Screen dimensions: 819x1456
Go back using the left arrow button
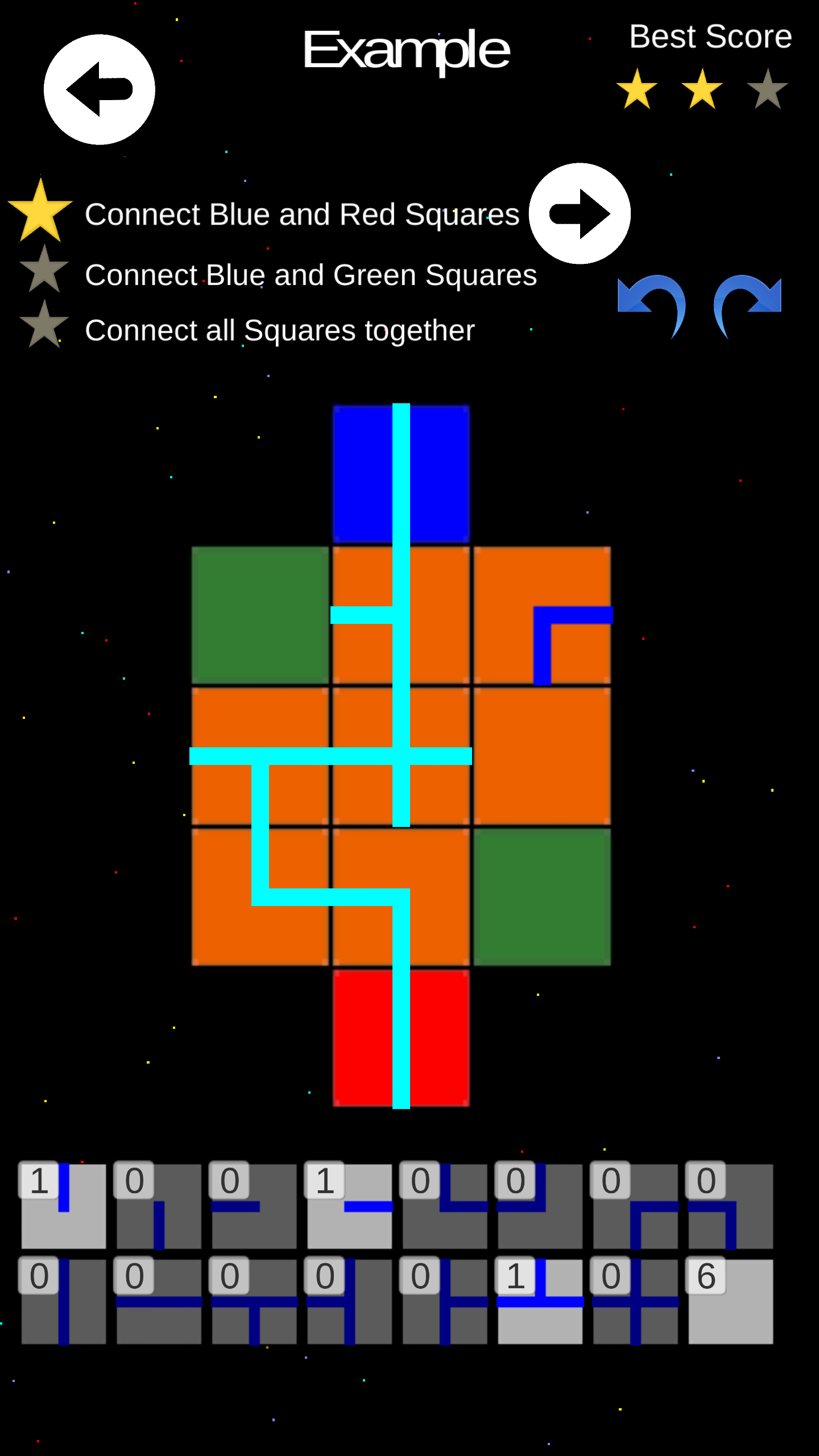click(100, 89)
